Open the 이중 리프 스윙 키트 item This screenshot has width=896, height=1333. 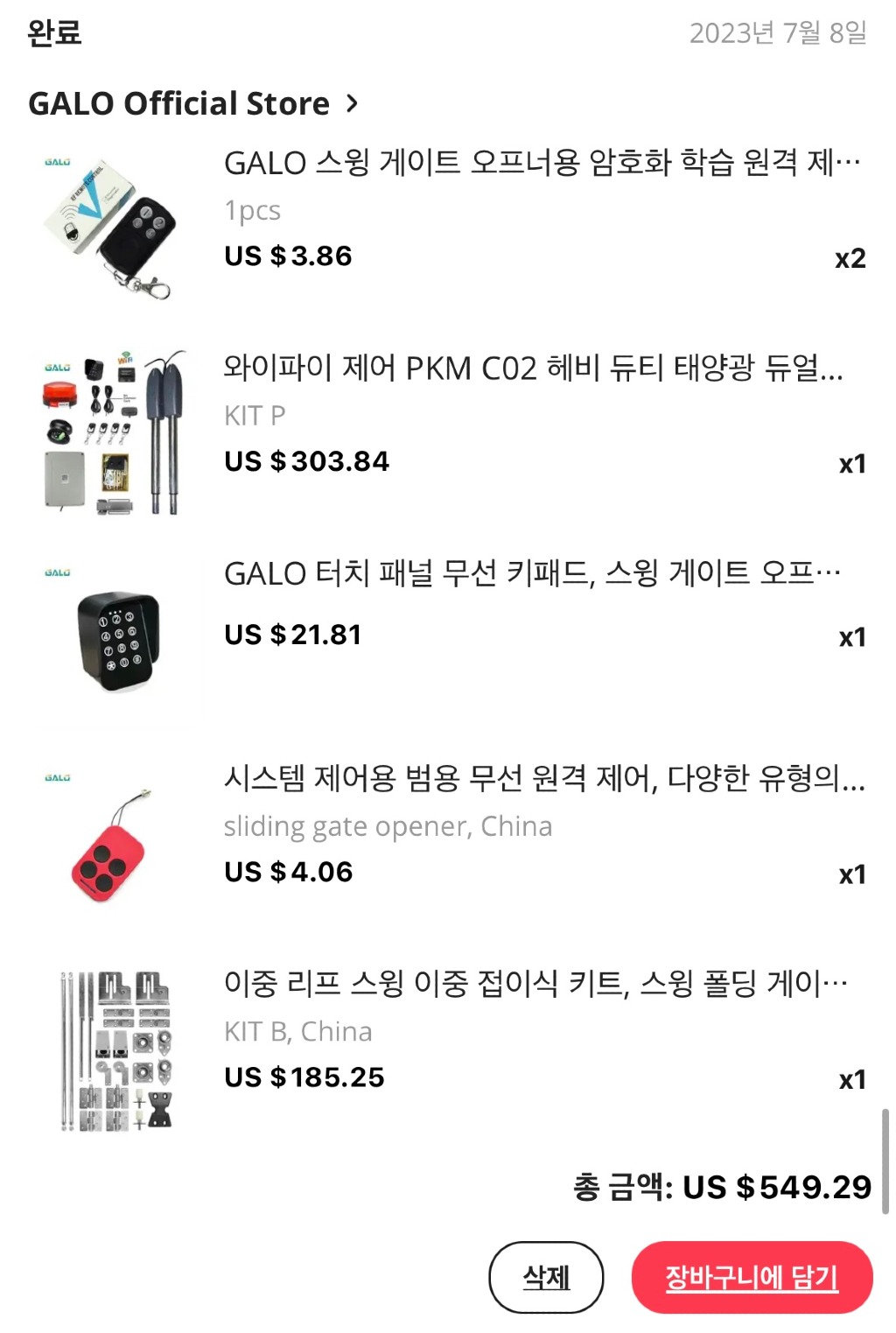click(x=535, y=984)
